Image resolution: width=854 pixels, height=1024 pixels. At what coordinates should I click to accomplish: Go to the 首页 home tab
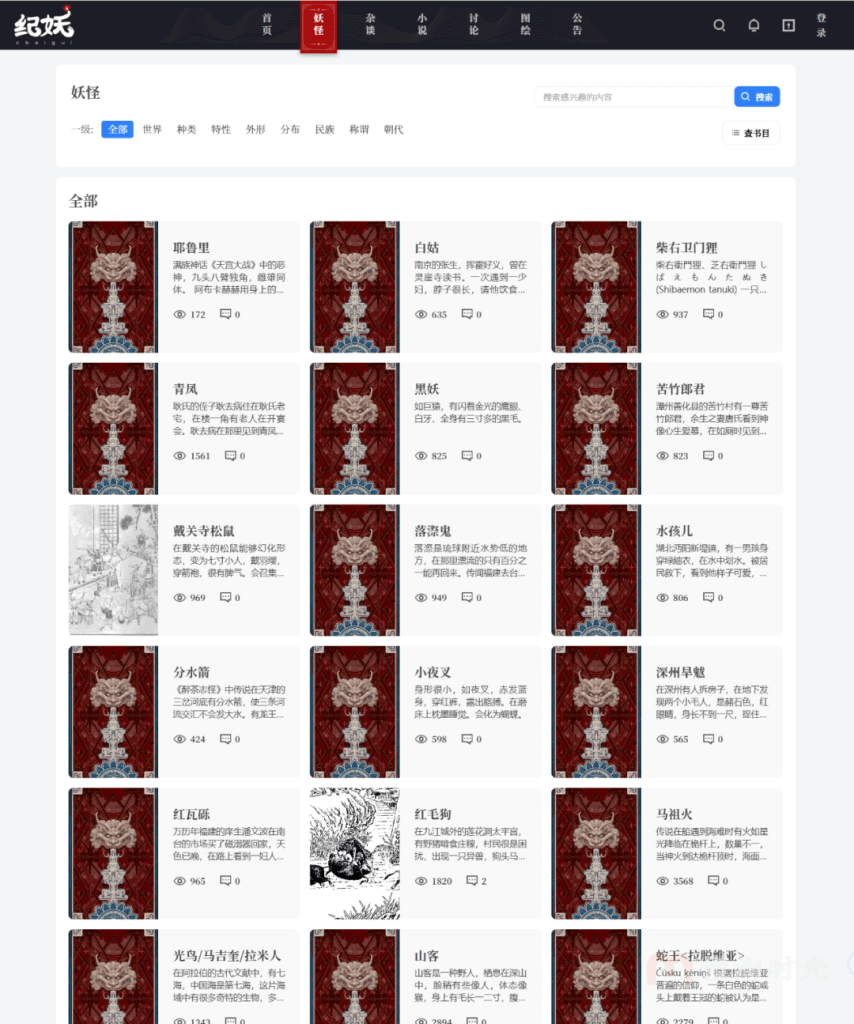click(267, 24)
